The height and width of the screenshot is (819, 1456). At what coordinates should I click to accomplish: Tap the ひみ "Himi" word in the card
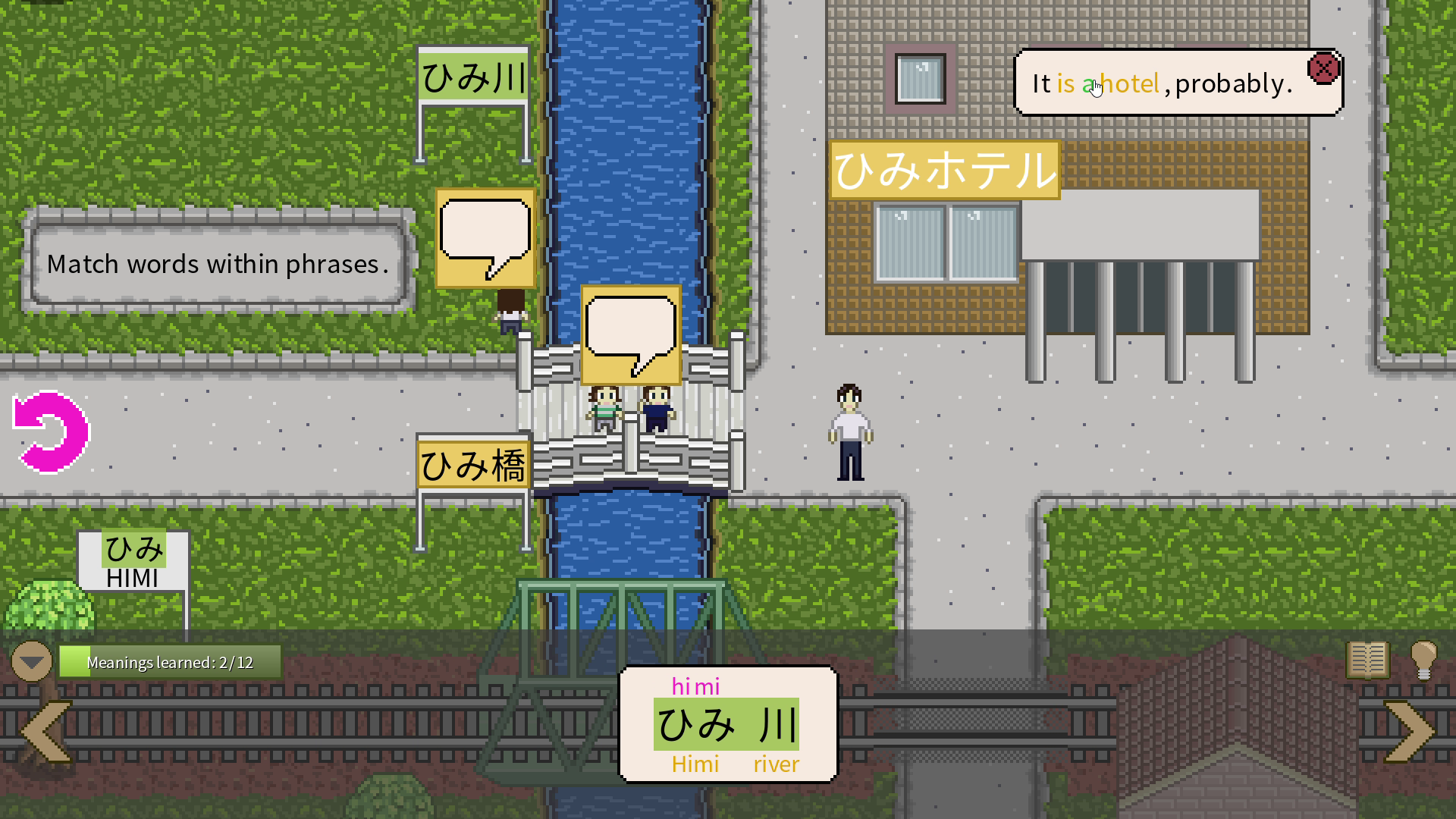(695, 725)
